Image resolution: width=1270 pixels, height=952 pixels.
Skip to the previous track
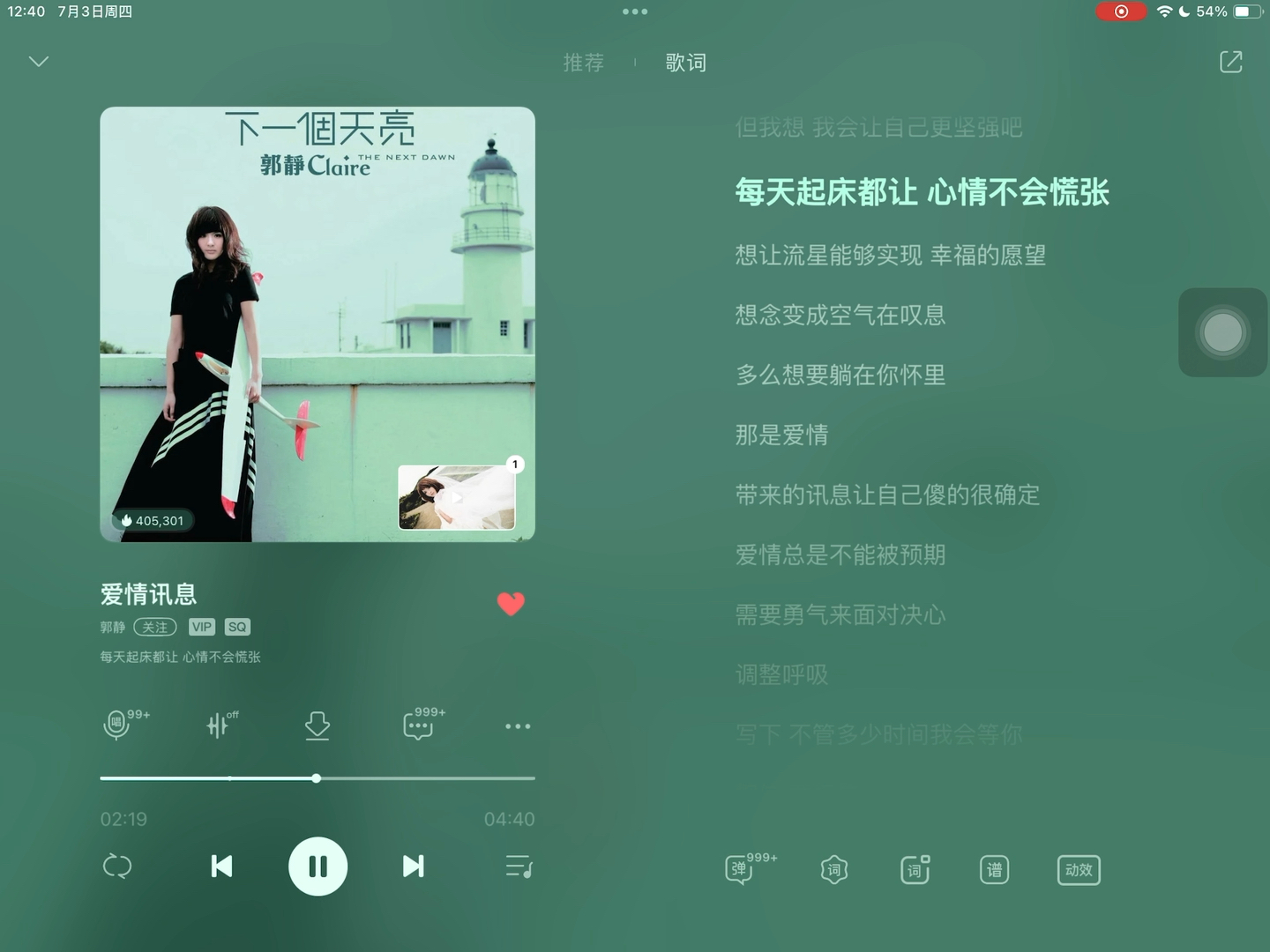pos(221,866)
